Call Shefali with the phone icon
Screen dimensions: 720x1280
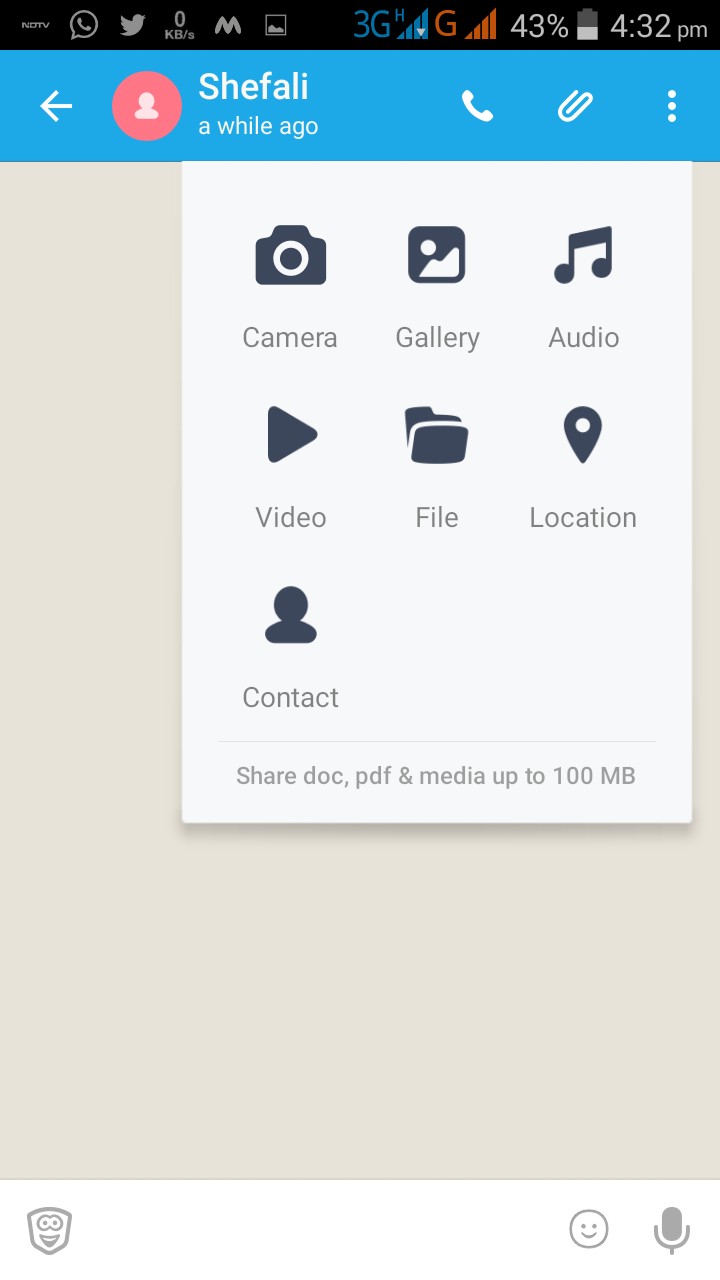477,106
